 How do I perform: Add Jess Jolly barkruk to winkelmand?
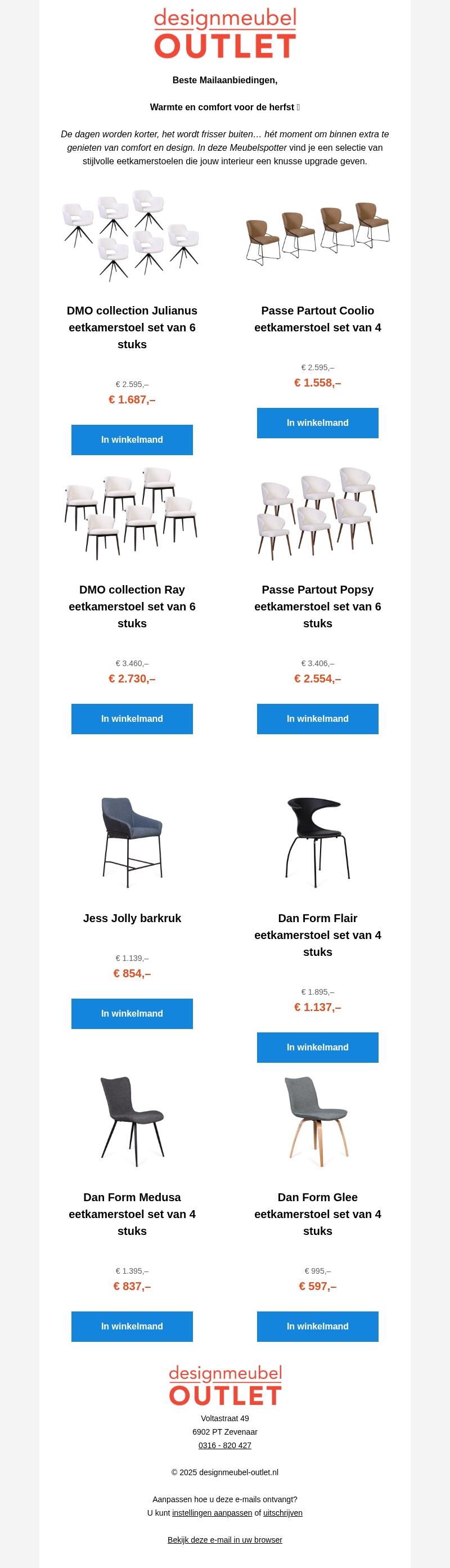click(x=132, y=1013)
